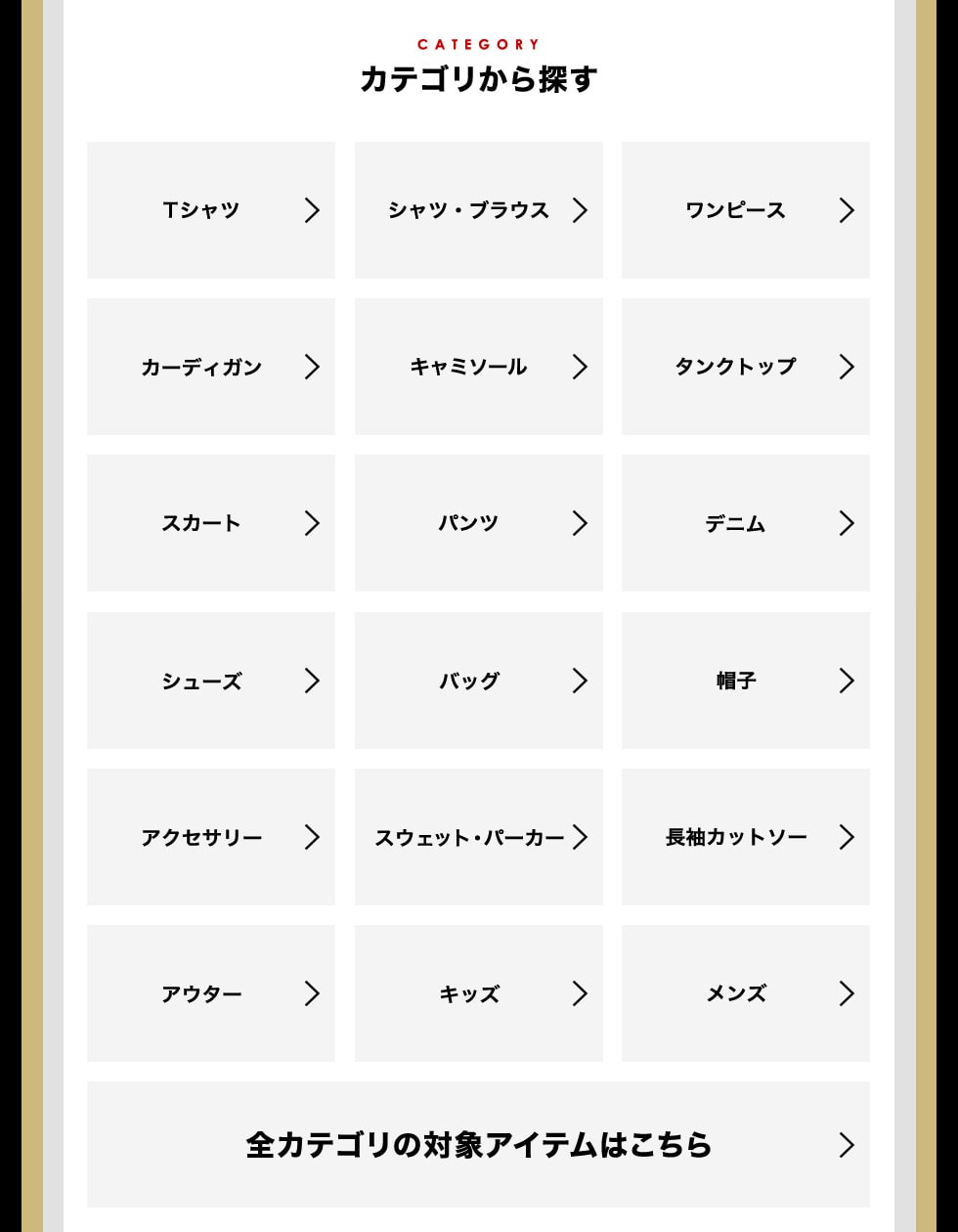Viewport: 958px width, 1232px height.
Task: Browse the デニム category
Action: [x=745, y=523]
